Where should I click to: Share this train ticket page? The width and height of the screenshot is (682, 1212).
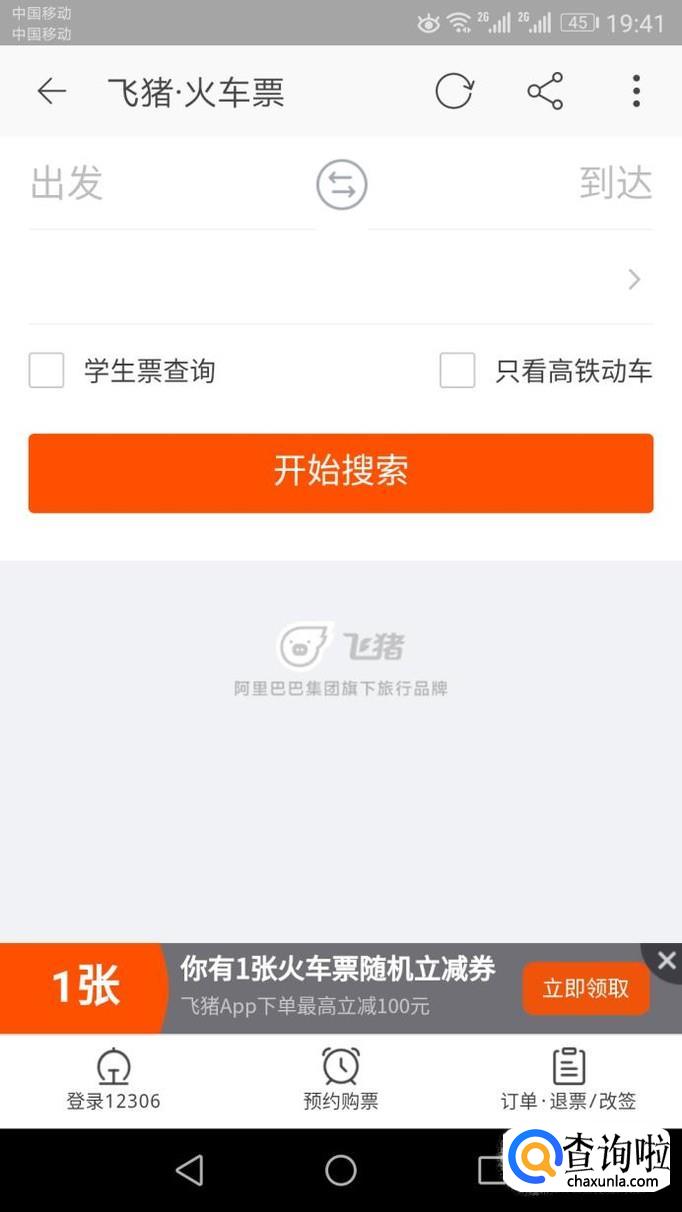point(545,92)
